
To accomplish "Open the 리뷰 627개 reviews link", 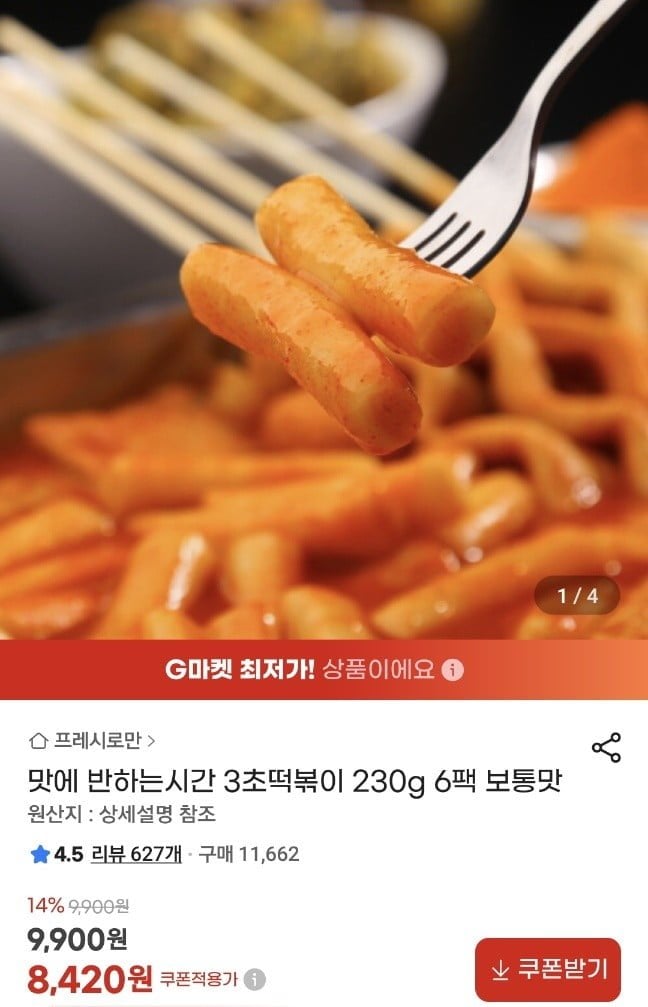I will [x=136, y=854].
